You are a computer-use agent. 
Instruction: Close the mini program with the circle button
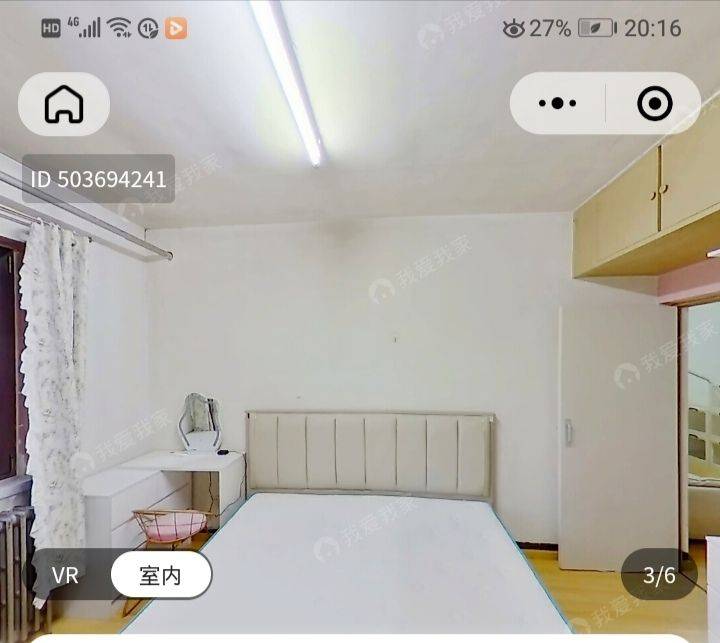coord(655,103)
